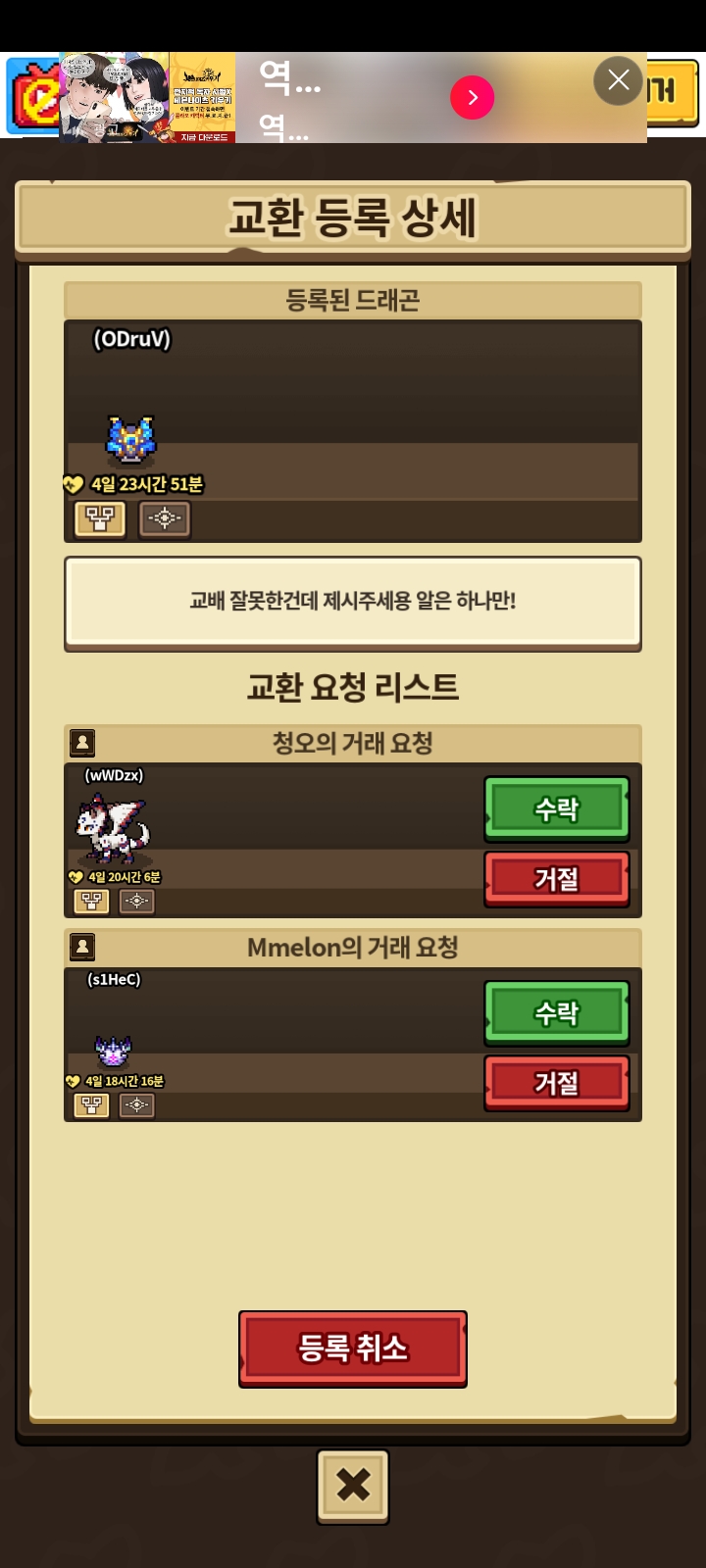View family tree of registered dragon ODruV
The image size is (706, 1568).
pyautogui.click(x=100, y=518)
